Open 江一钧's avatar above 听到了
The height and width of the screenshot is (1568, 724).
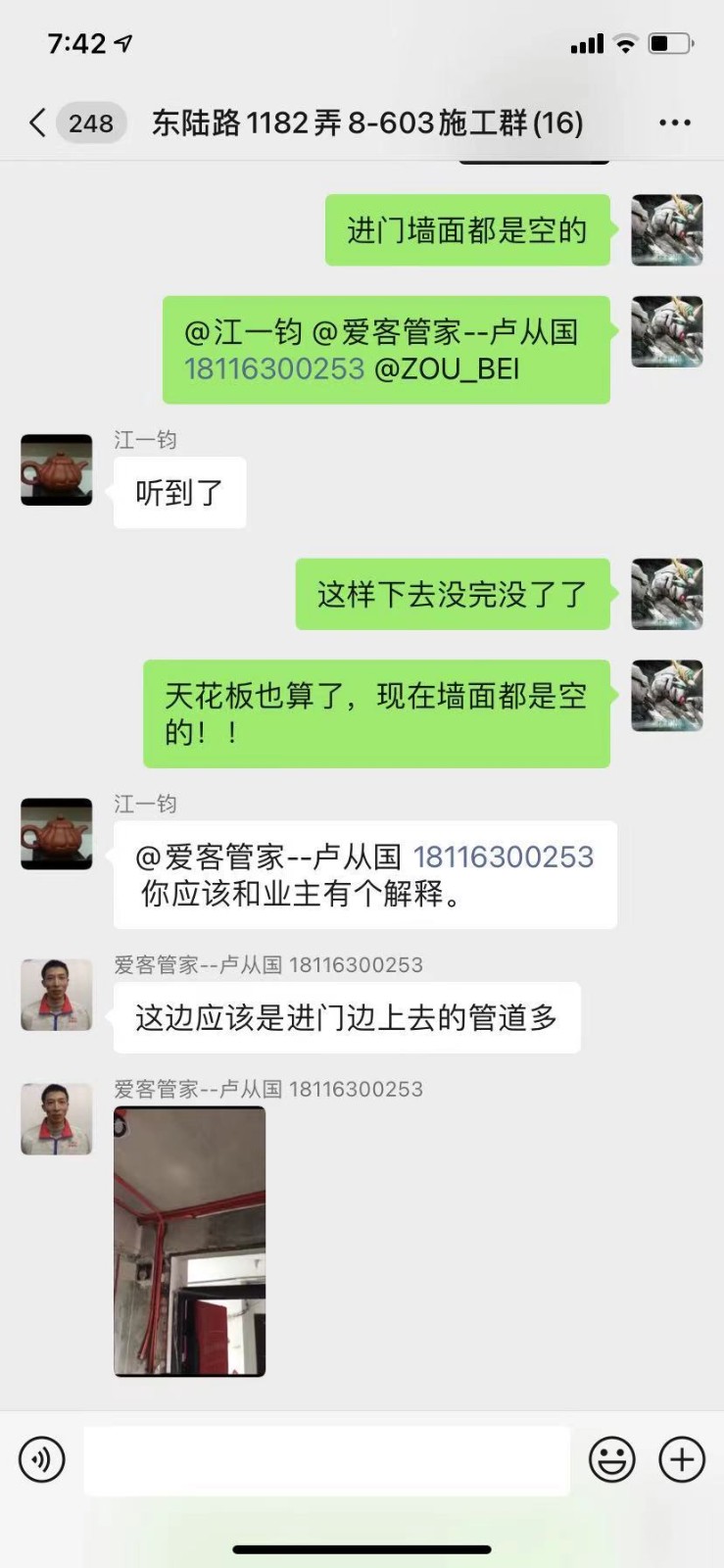coord(57,470)
